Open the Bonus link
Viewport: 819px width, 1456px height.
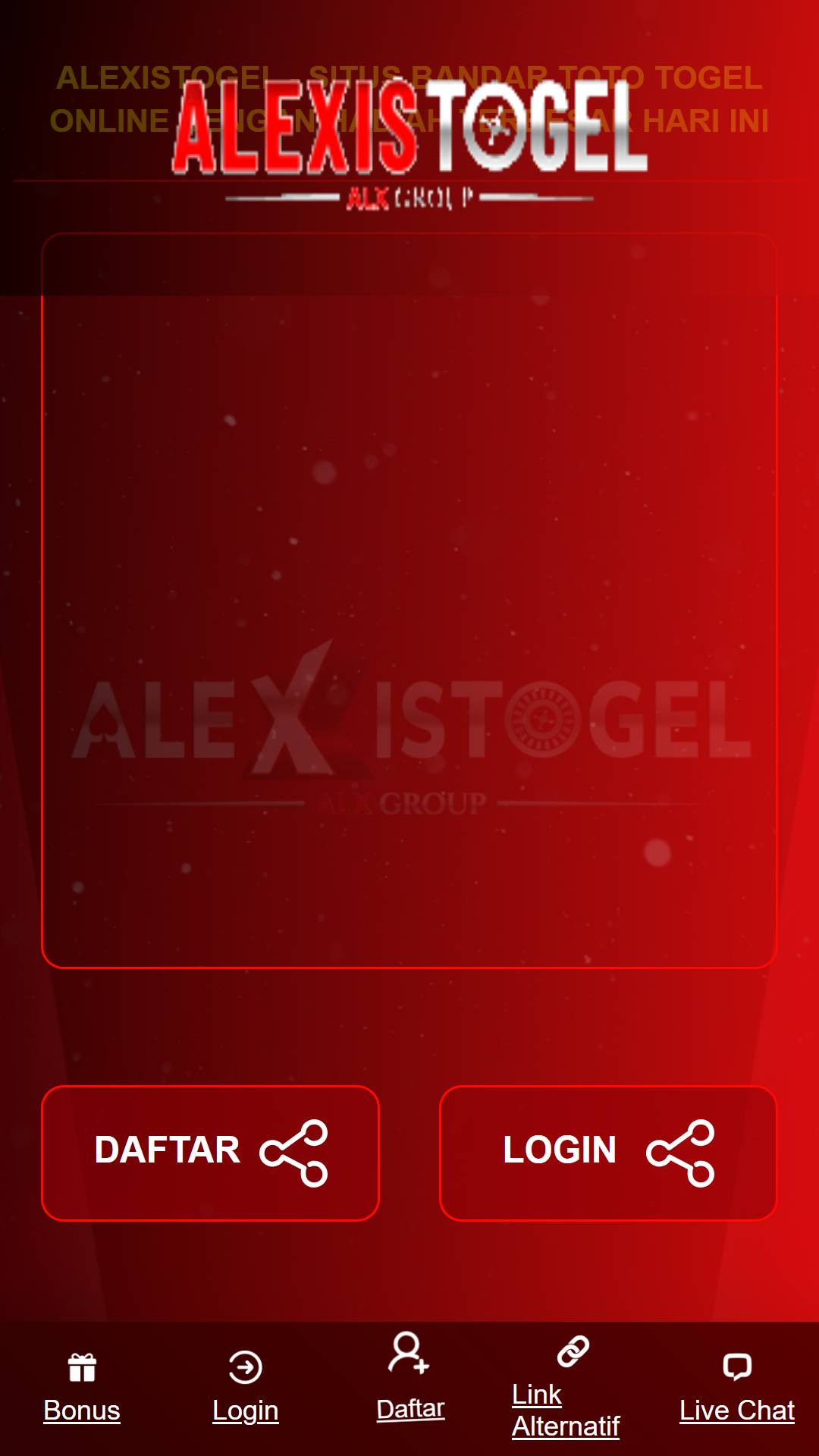point(82,1389)
